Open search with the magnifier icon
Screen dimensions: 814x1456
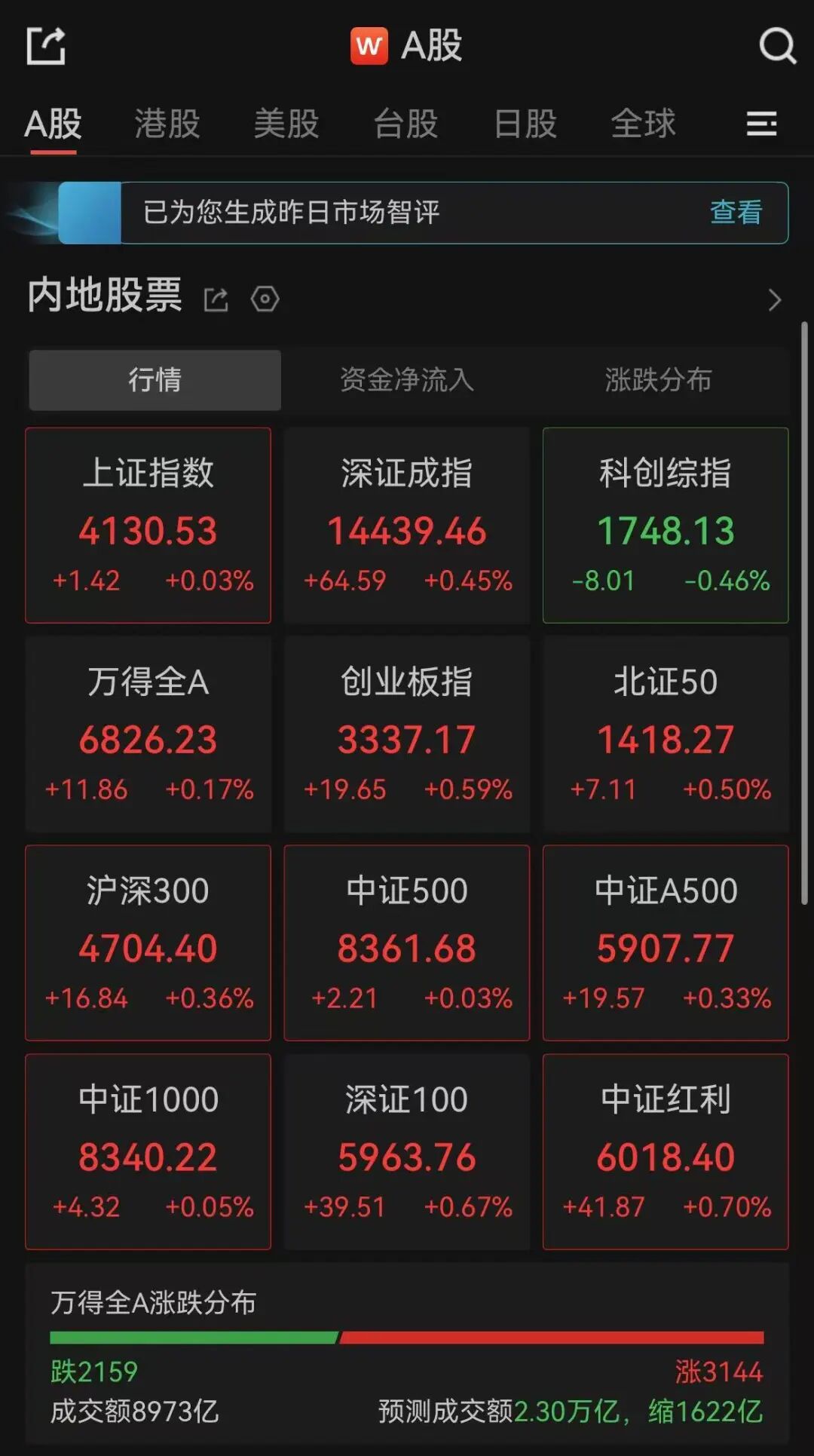(x=776, y=45)
